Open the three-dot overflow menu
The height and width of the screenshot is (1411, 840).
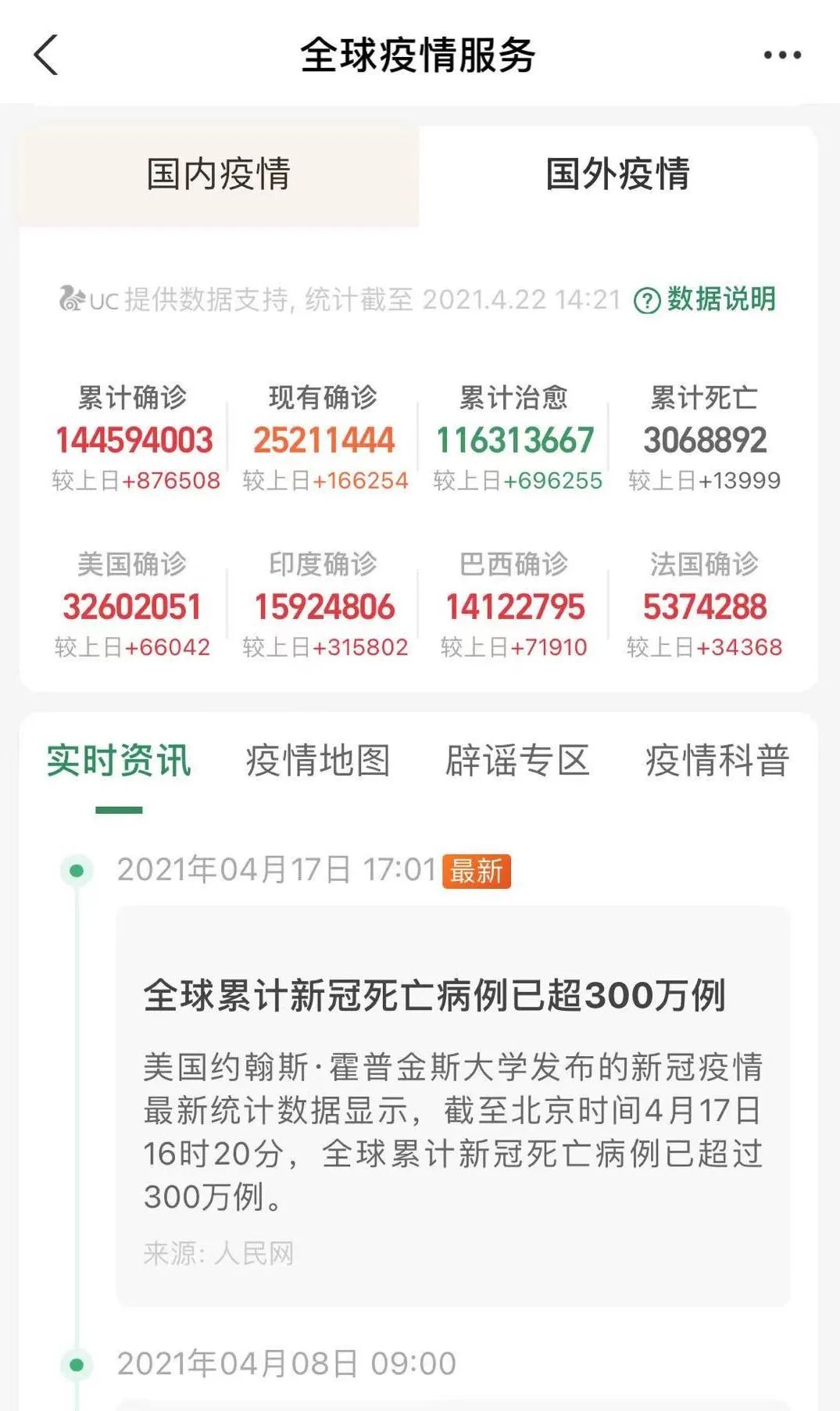(x=782, y=55)
